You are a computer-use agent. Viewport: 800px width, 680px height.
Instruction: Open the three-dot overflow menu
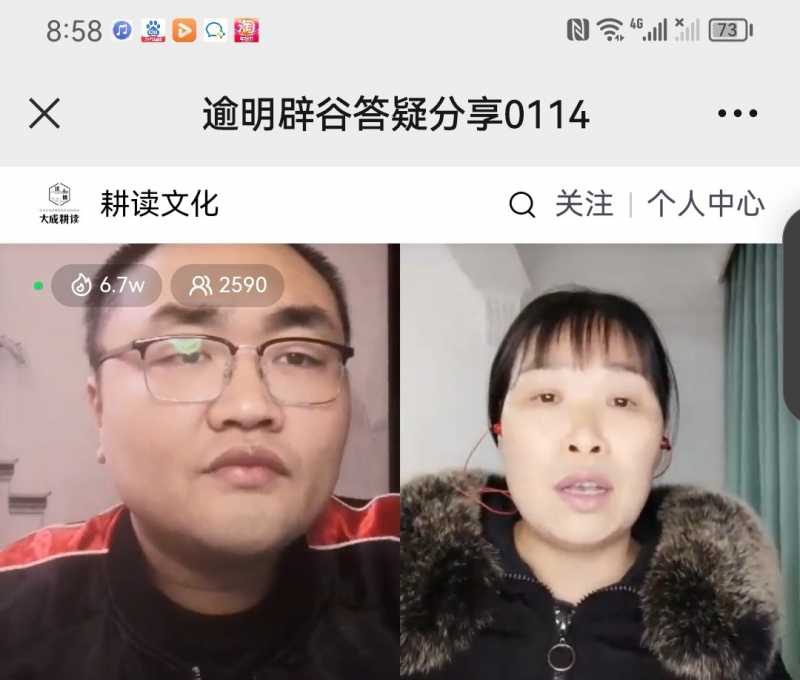[x=737, y=114]
